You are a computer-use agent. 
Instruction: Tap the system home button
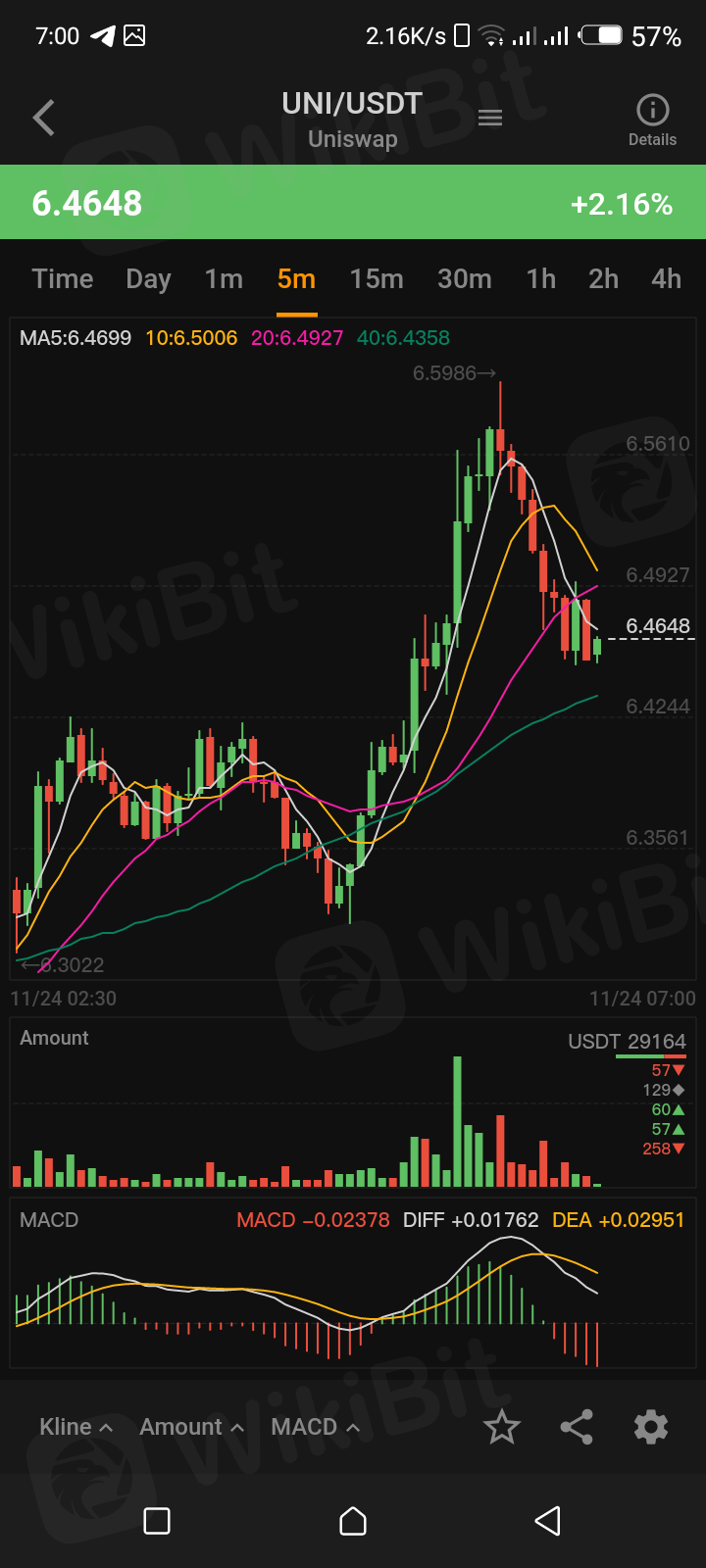click(353, 1521)
